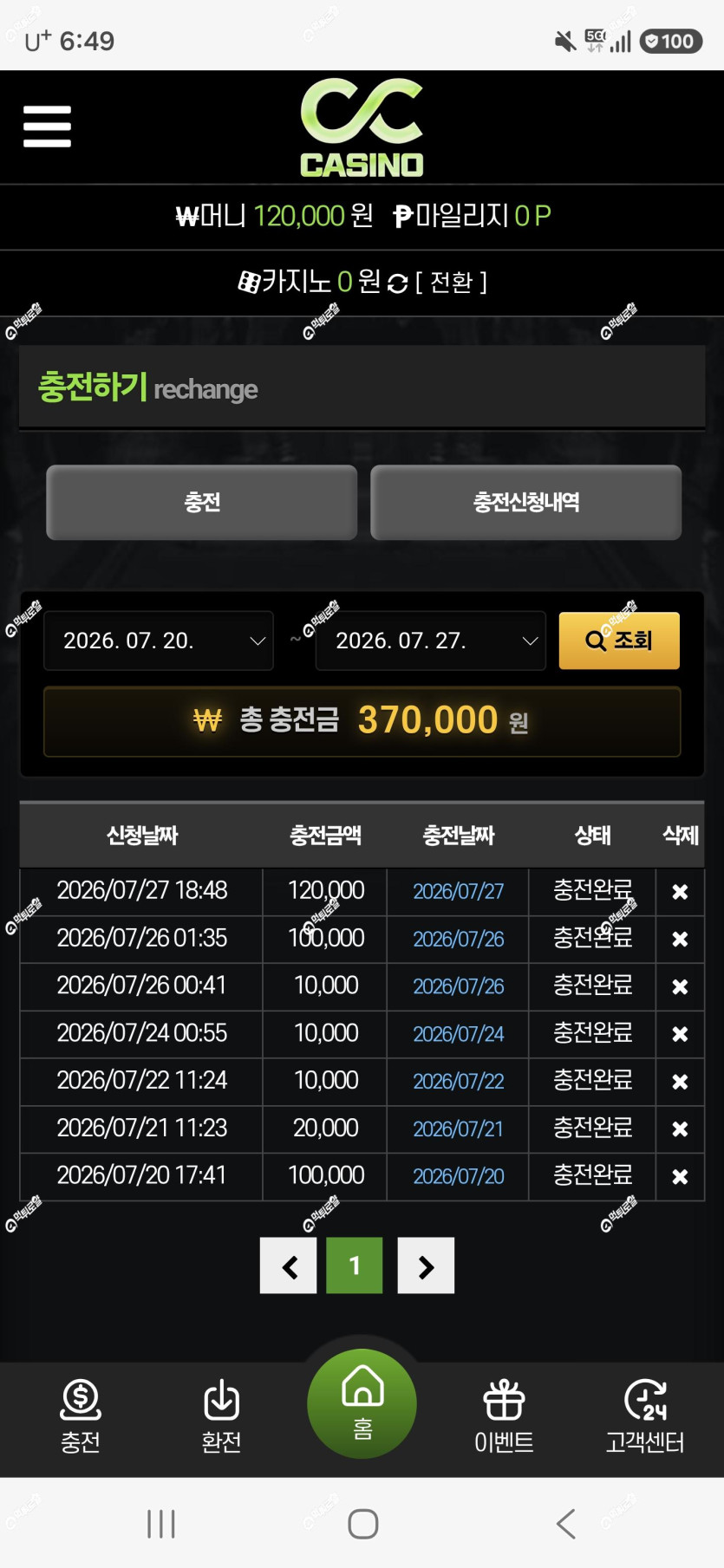The image size is (724, 1568).
Task: Delete the 2026/07/20 17:41 record
Action: 681,1176
